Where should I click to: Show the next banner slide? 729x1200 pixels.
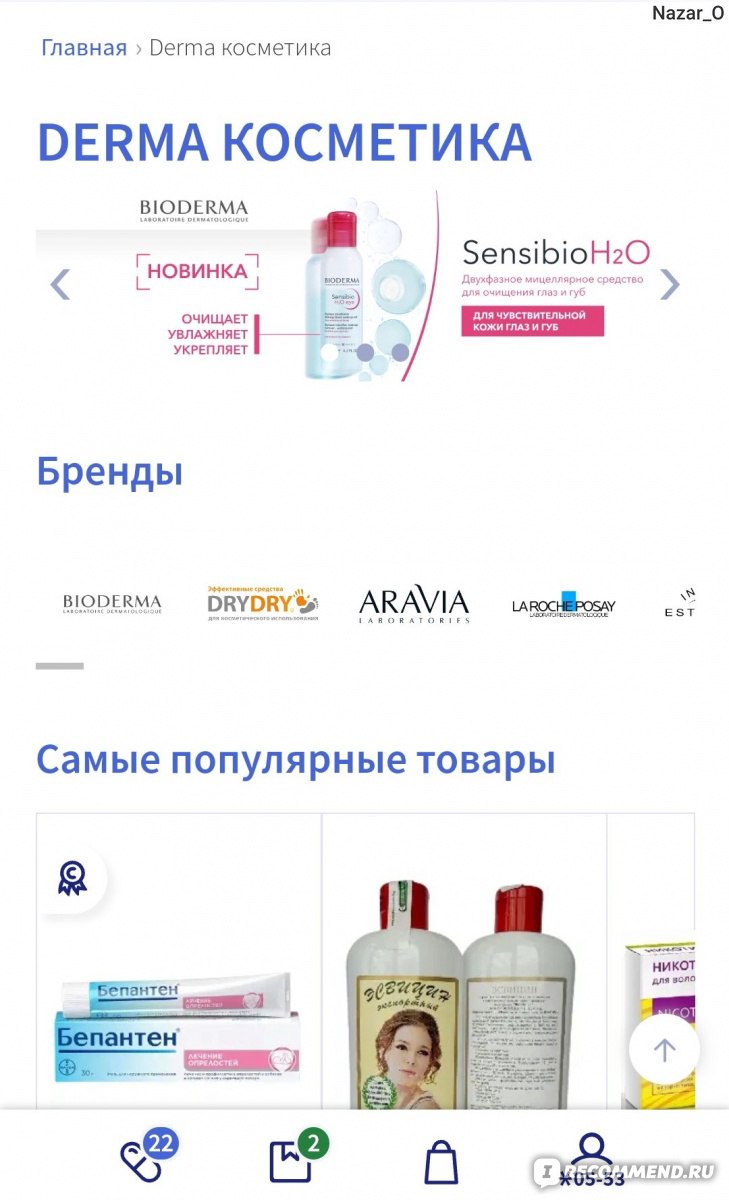[669, 285]
